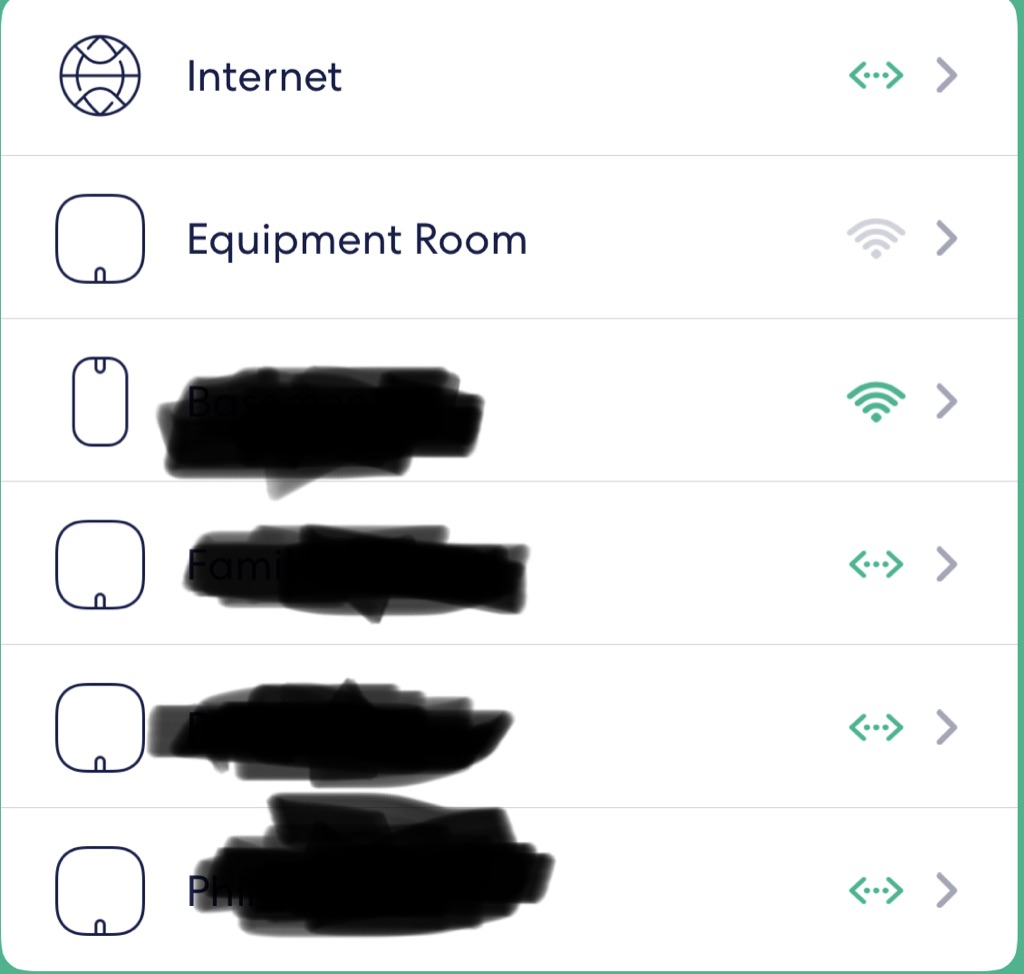Screen dimensions: 1024x974
Task: Select the device row starting with "Fami"
Action: coord(510,565)
